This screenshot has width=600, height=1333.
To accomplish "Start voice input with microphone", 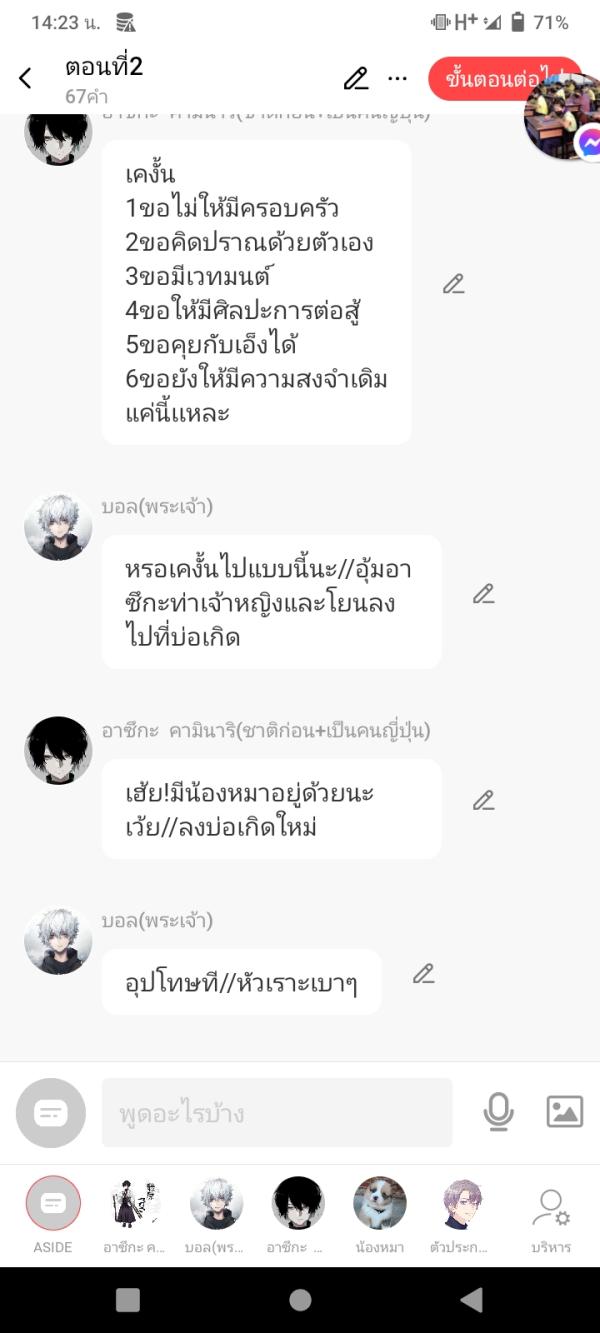I will coord(498,1111).
